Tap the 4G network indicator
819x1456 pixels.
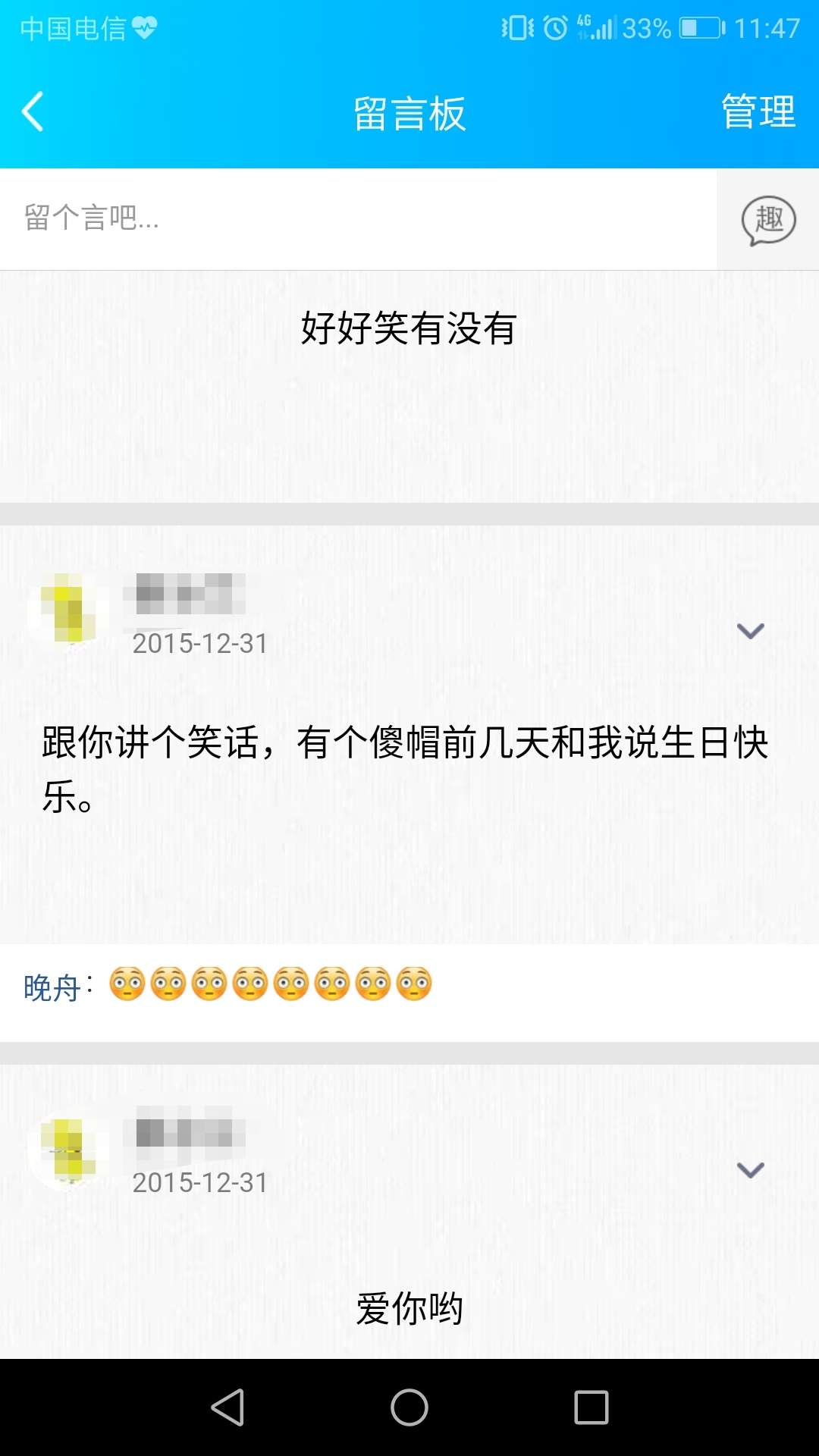(584, 24)
